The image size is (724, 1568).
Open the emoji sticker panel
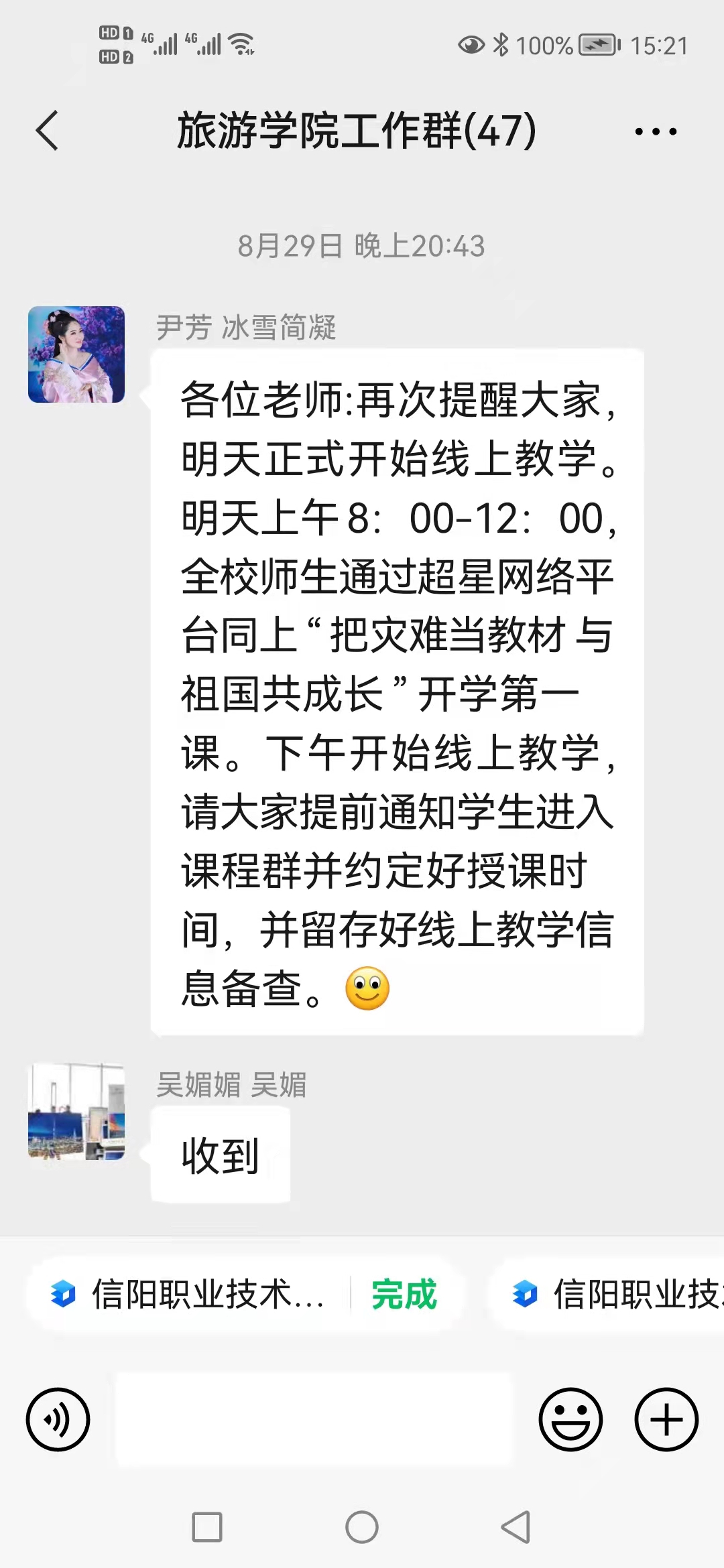570,1419
